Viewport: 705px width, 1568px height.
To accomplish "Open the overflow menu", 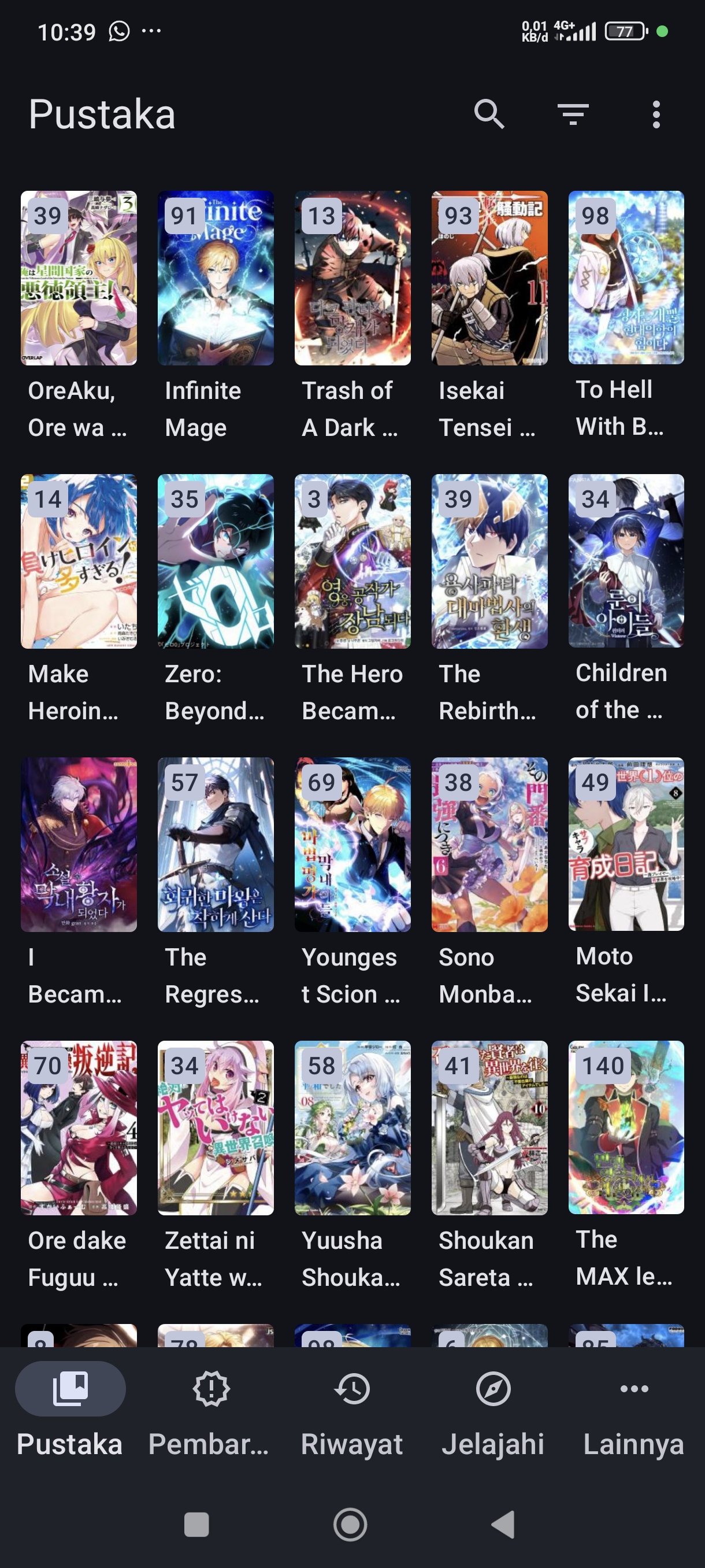I will point(655,114).
